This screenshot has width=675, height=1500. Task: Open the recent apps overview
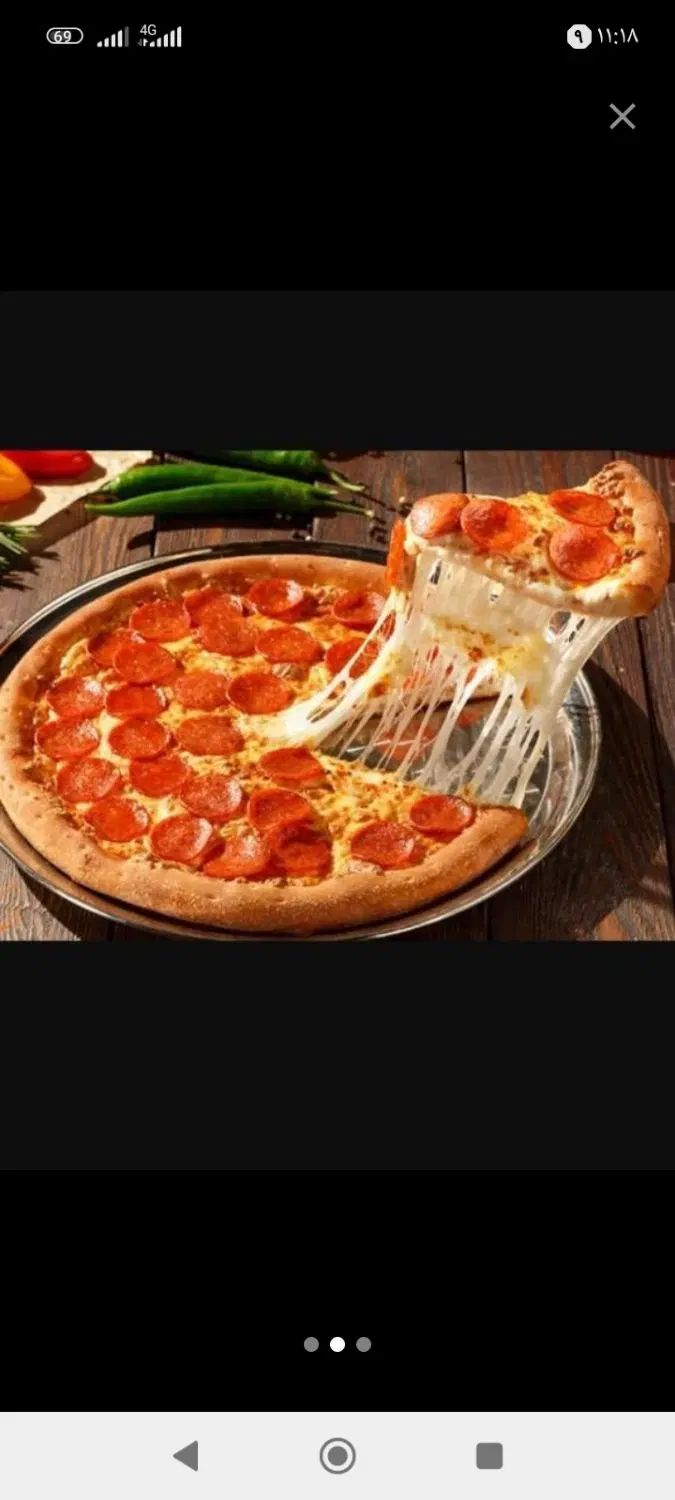tap(489, 1455)
